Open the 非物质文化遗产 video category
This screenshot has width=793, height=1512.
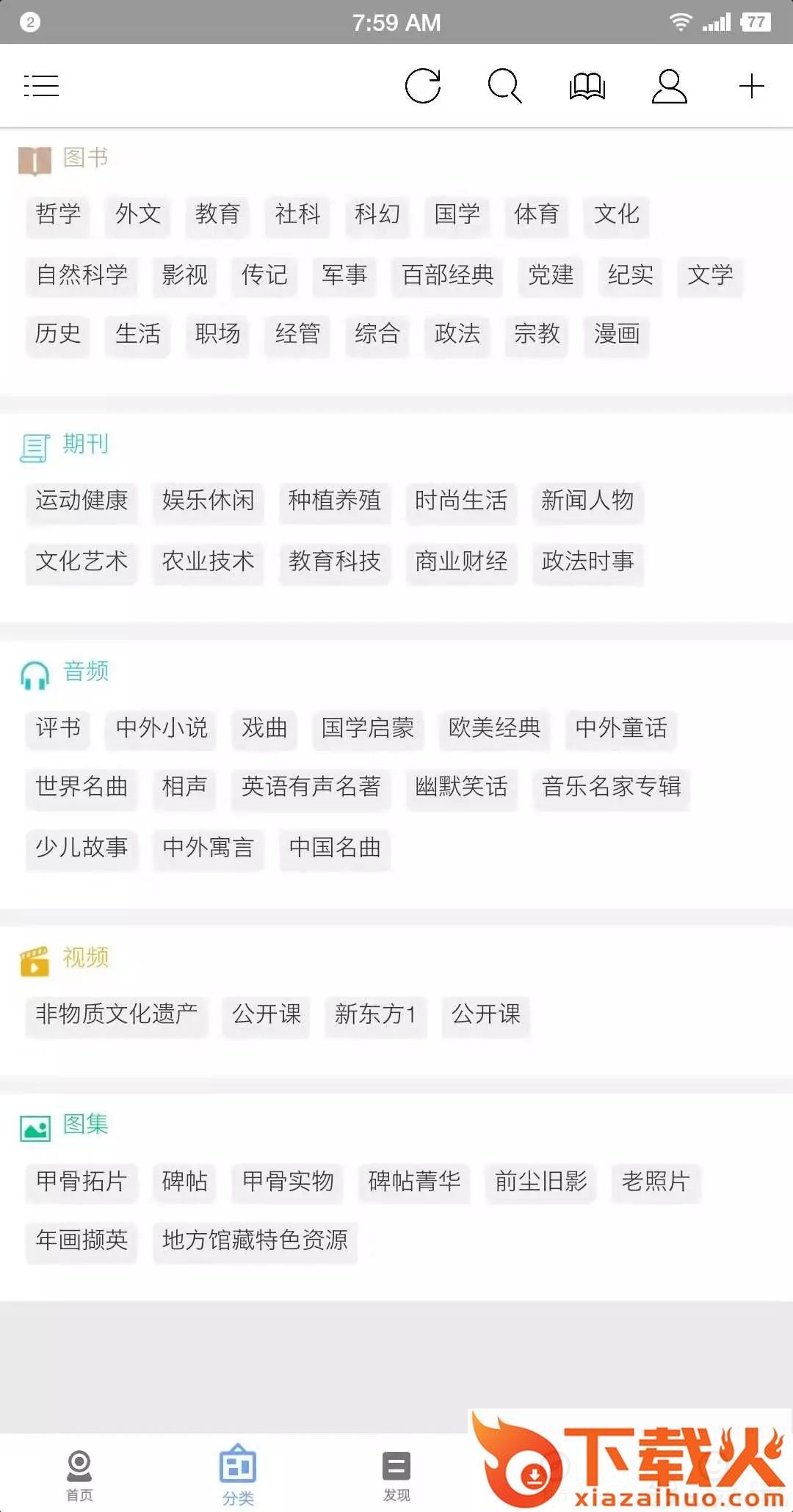[x=116, y=1015]
